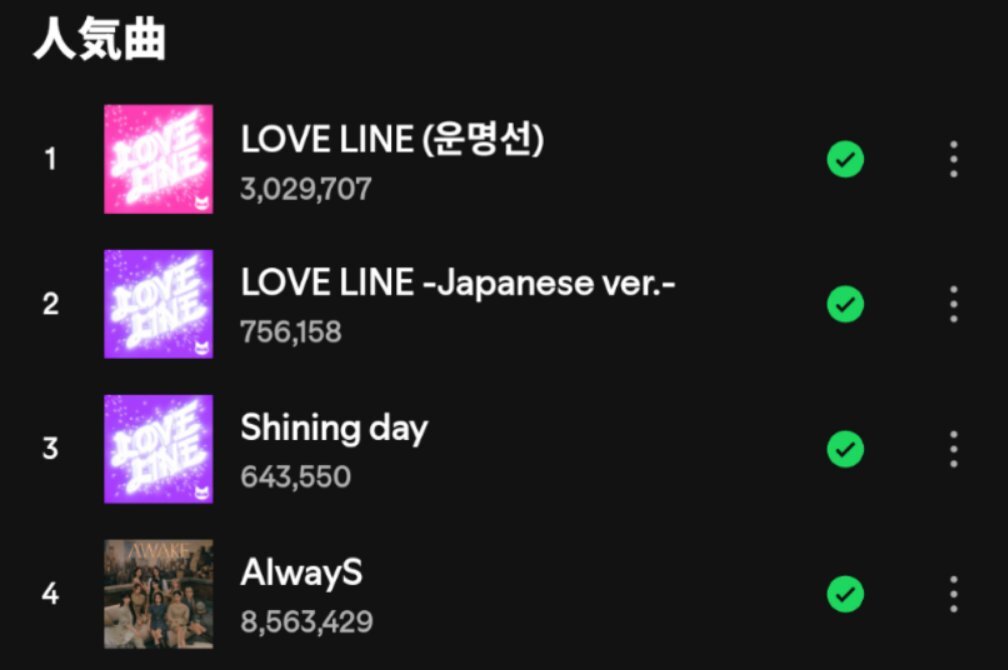Open the options menu for AlwayS
Image resolution: width=1008 pixels, height=670 pixels.
(x=953, y=593)
